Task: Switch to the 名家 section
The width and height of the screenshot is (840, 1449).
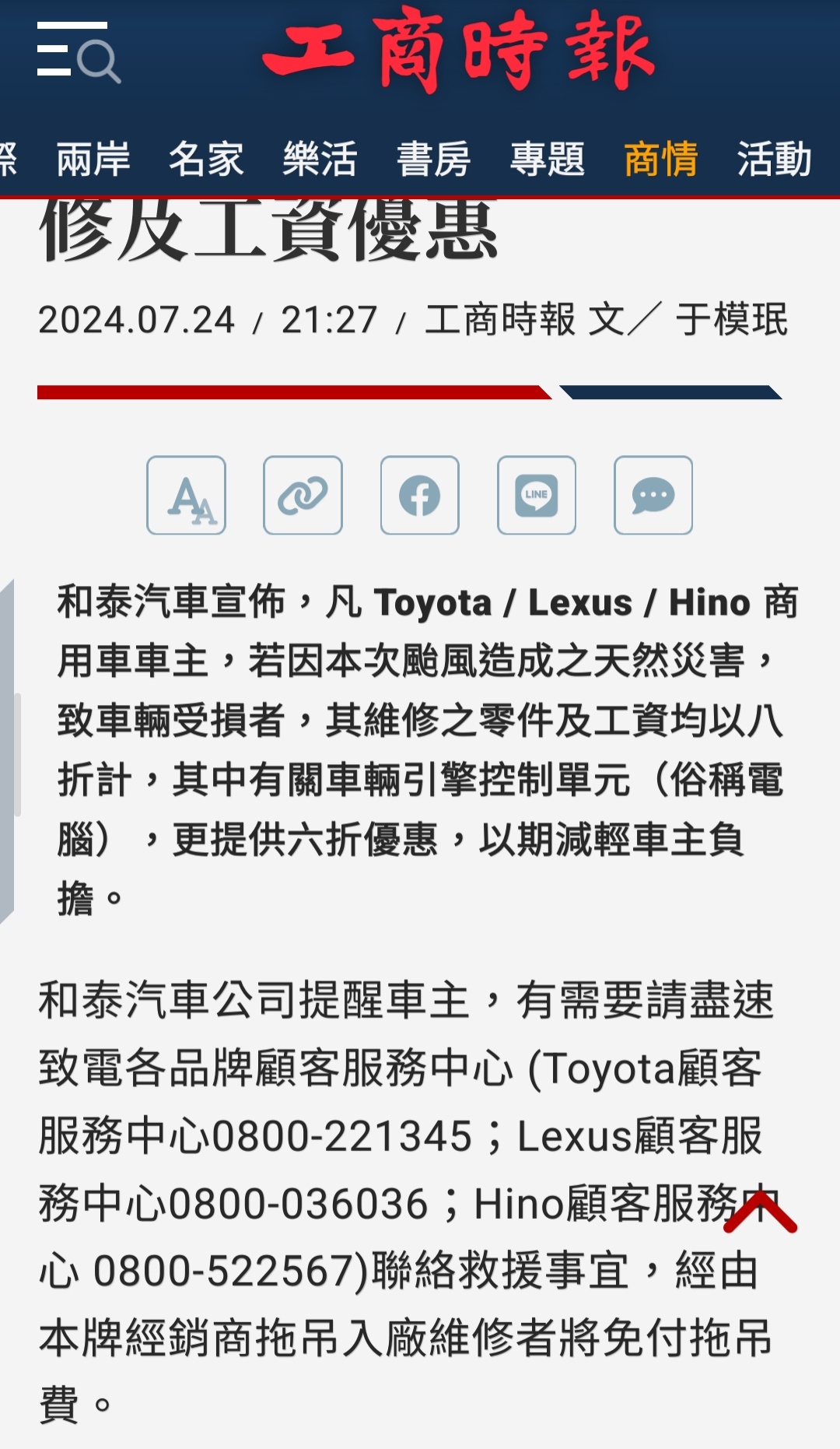Action: point(206,159)
